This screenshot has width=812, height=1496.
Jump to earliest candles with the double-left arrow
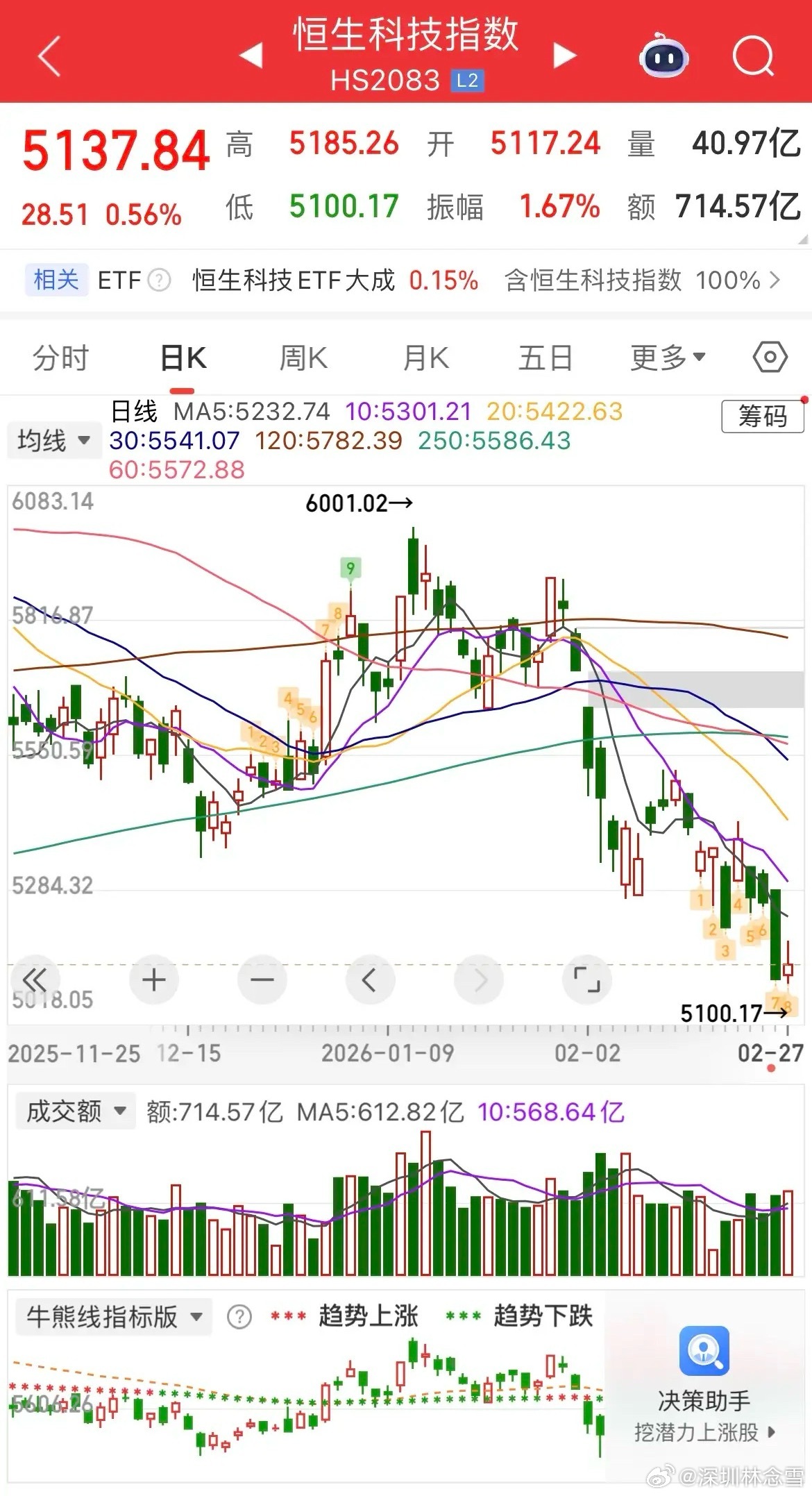click(36, 980)
